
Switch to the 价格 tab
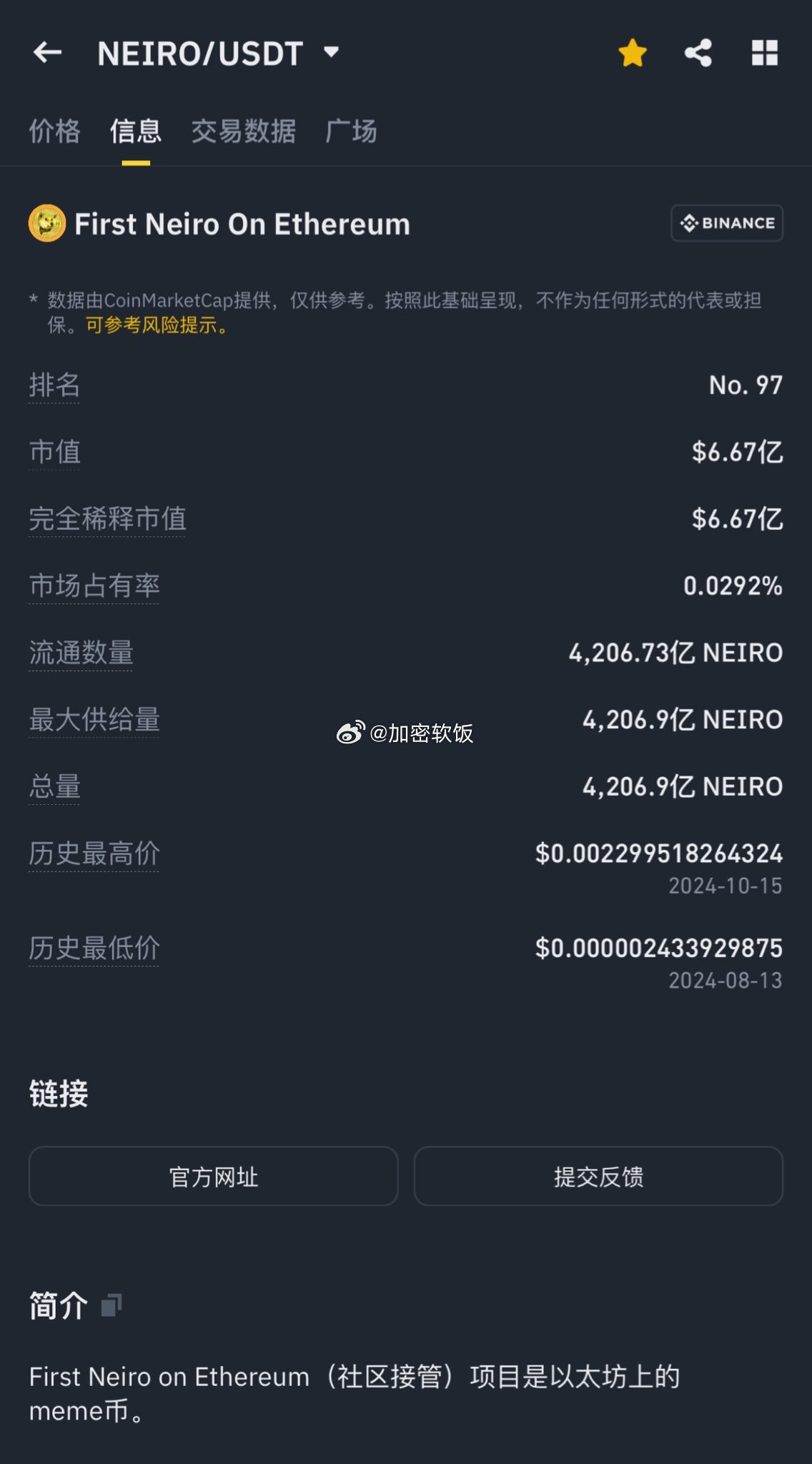[55, 132]
